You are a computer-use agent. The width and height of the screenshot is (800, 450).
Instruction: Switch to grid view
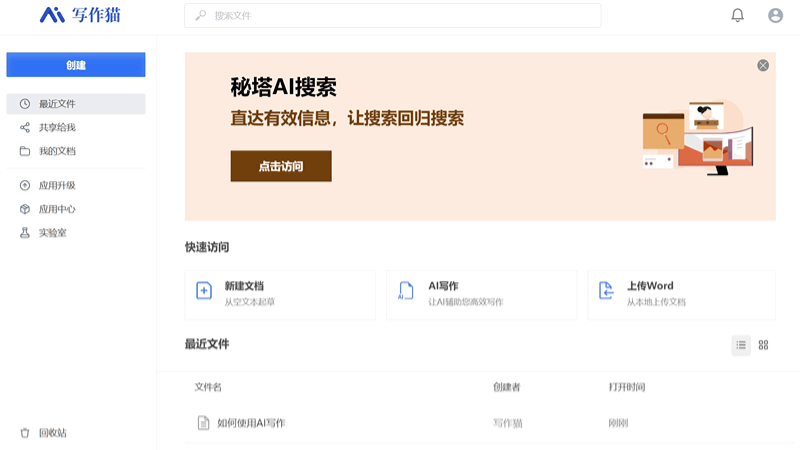[x=763, y=345]
